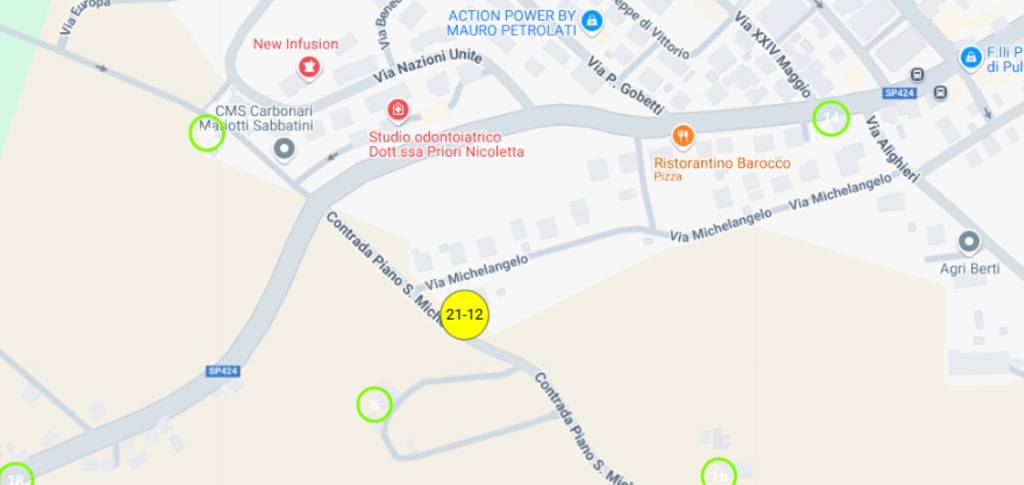Image resolution: width=1024 pixels, height=485 pixels.
Task: Open Action Power by Mauro Petrolati pin
Action: (592, 21)
